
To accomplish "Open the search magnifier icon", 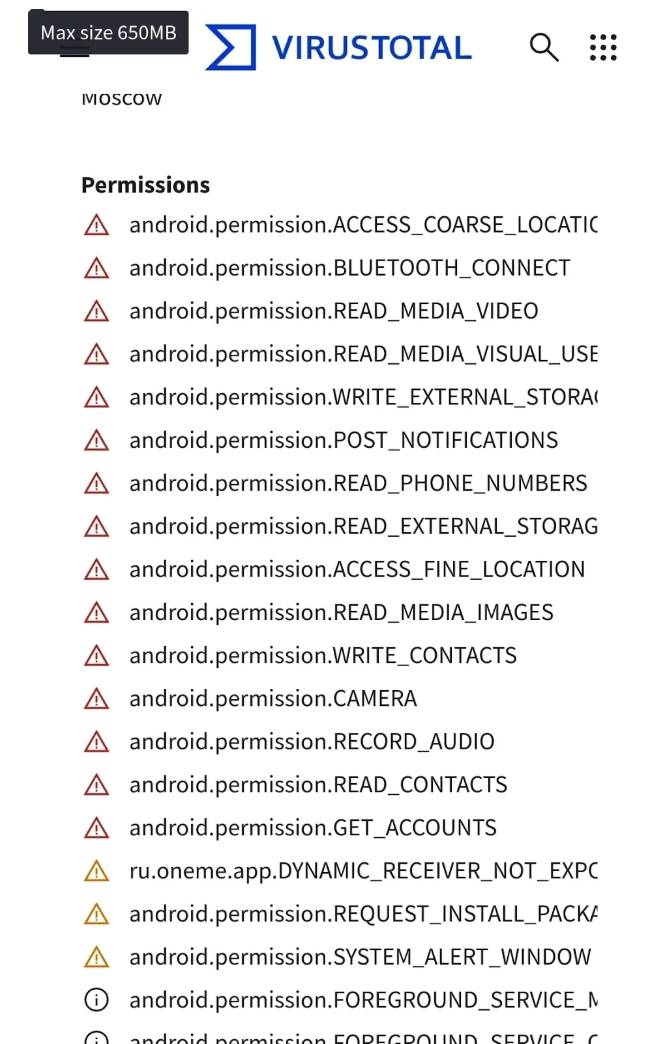I will pyautogui.click(x=544, y=47).
